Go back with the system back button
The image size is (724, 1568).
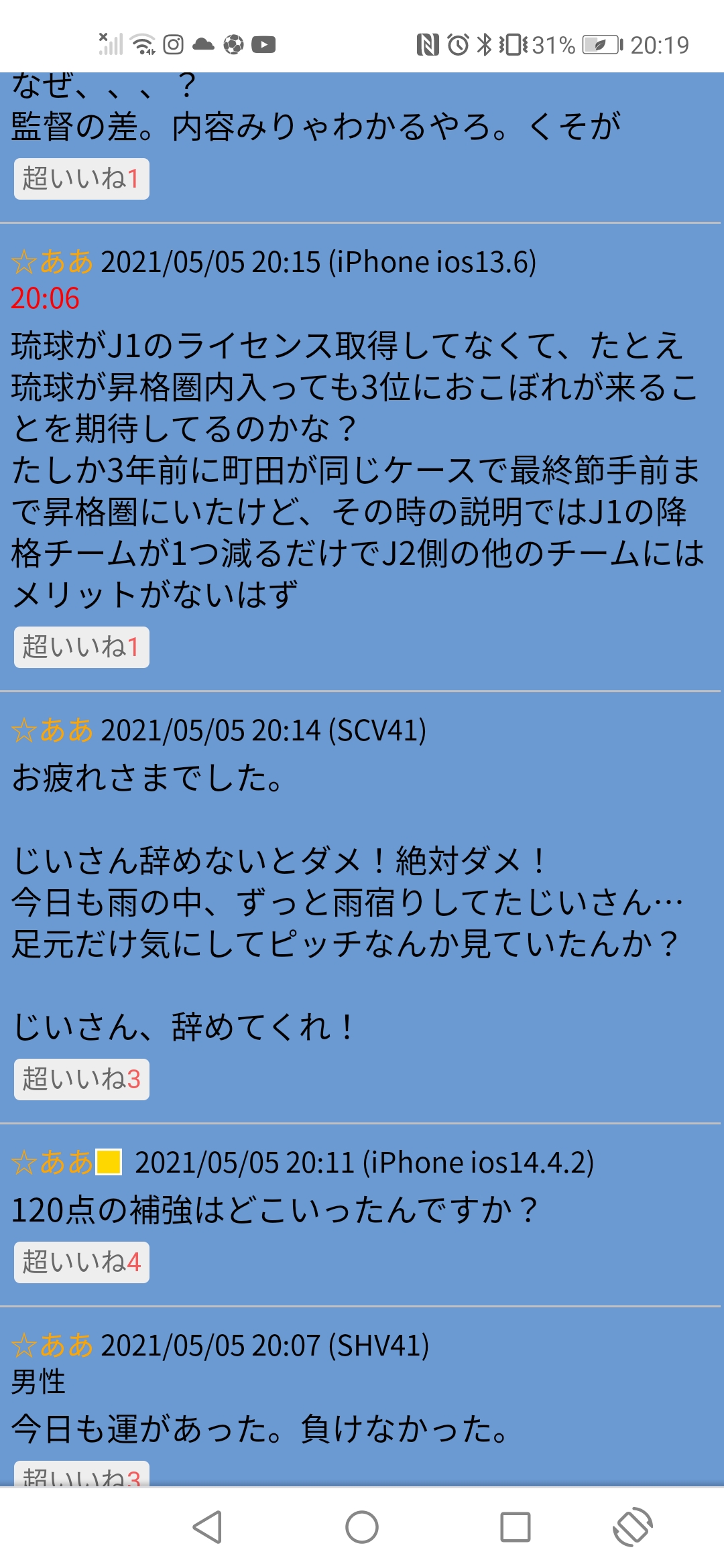pos(207,1527)
